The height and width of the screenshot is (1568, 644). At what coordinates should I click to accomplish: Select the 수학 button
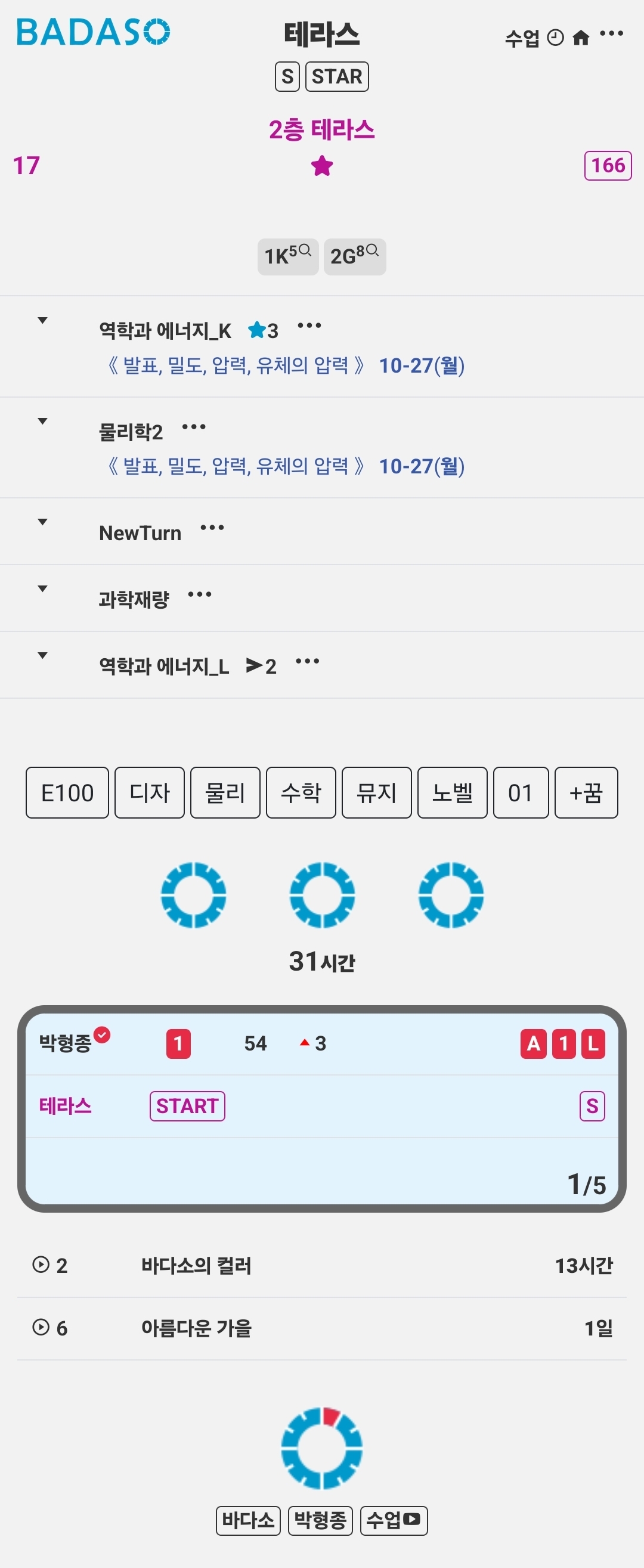tap(301, 792)
